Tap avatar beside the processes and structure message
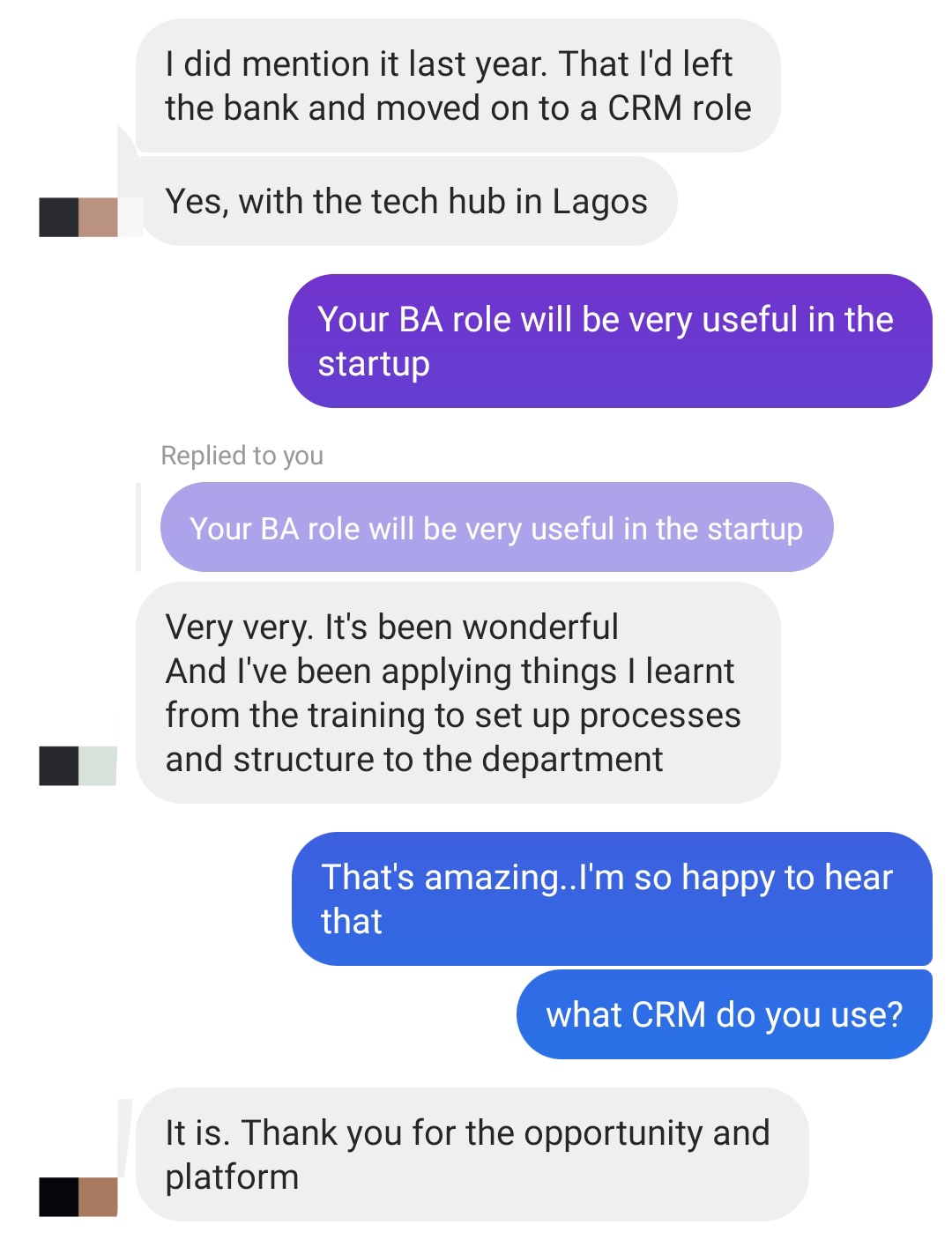 point(78,765)
